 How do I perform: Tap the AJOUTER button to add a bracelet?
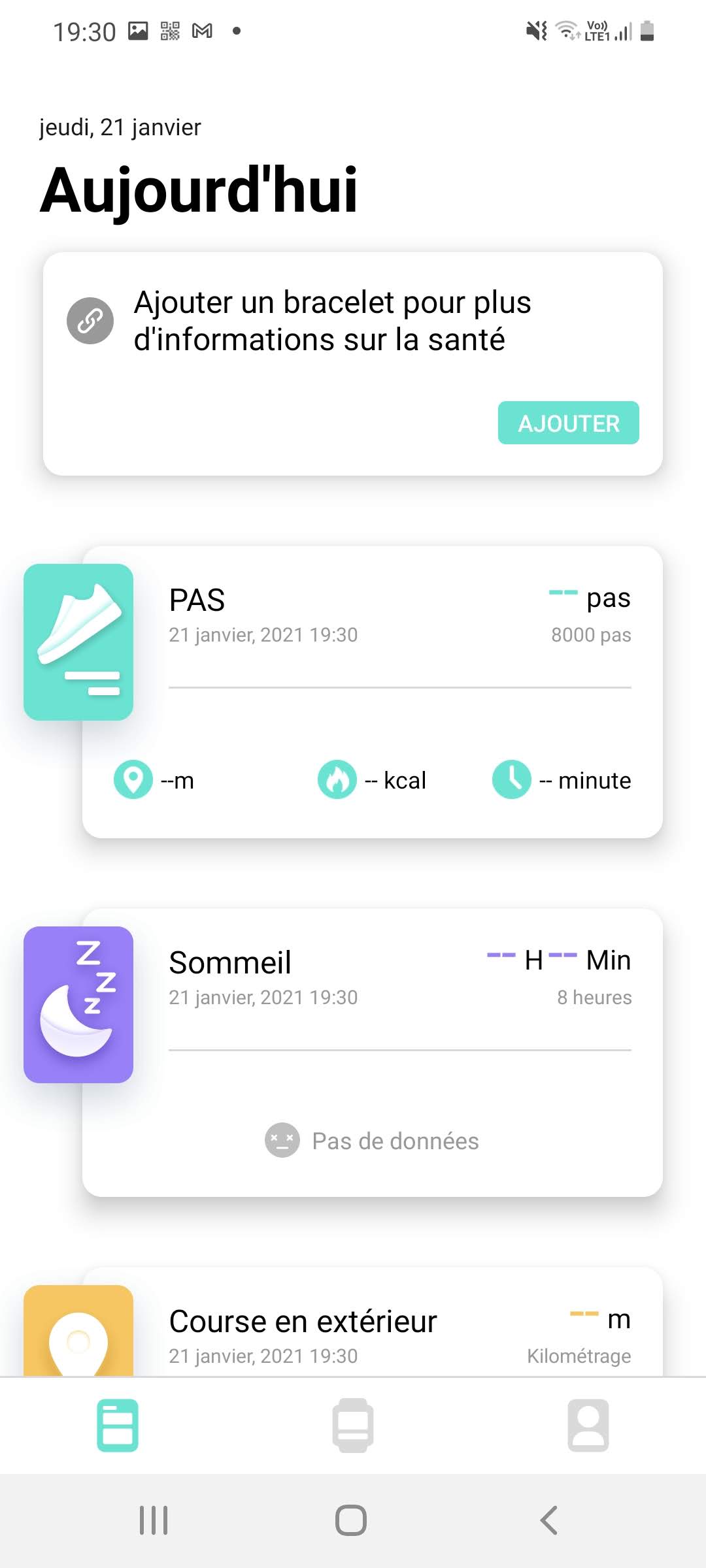(x=568, y=423)
